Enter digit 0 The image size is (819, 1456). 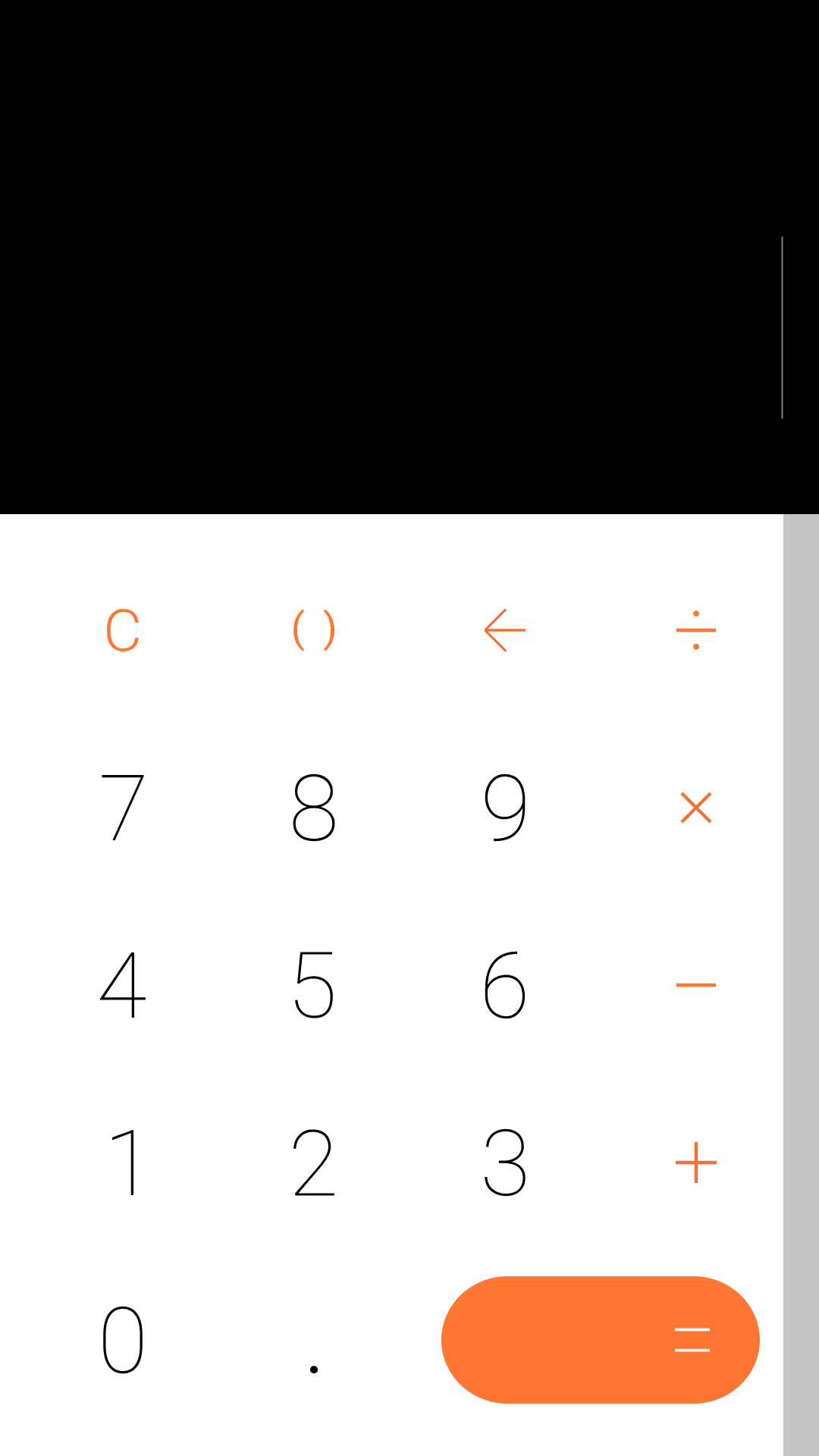pyautogui.click(x=123, y=1340)
